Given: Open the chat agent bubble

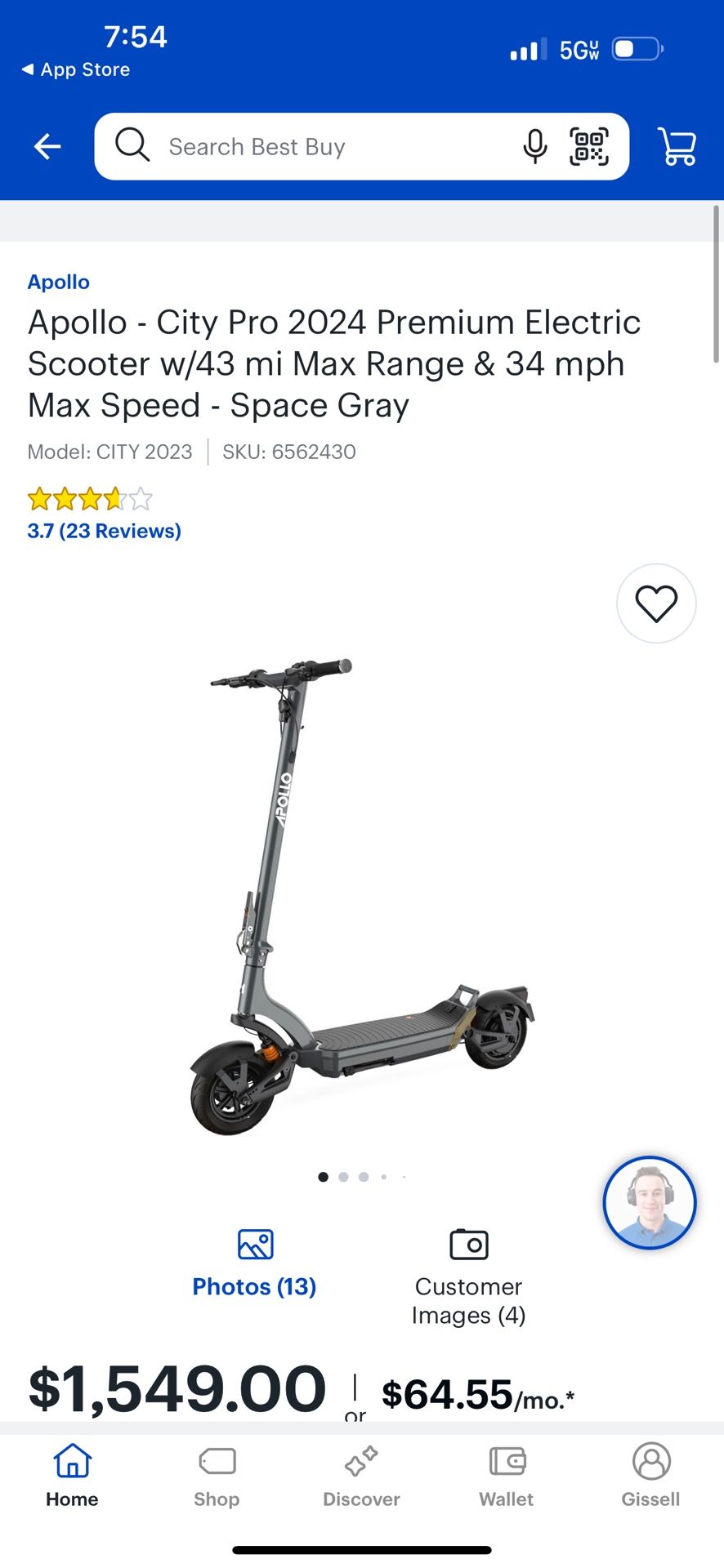Looking at the screenshot, I should click(650, 1203).
